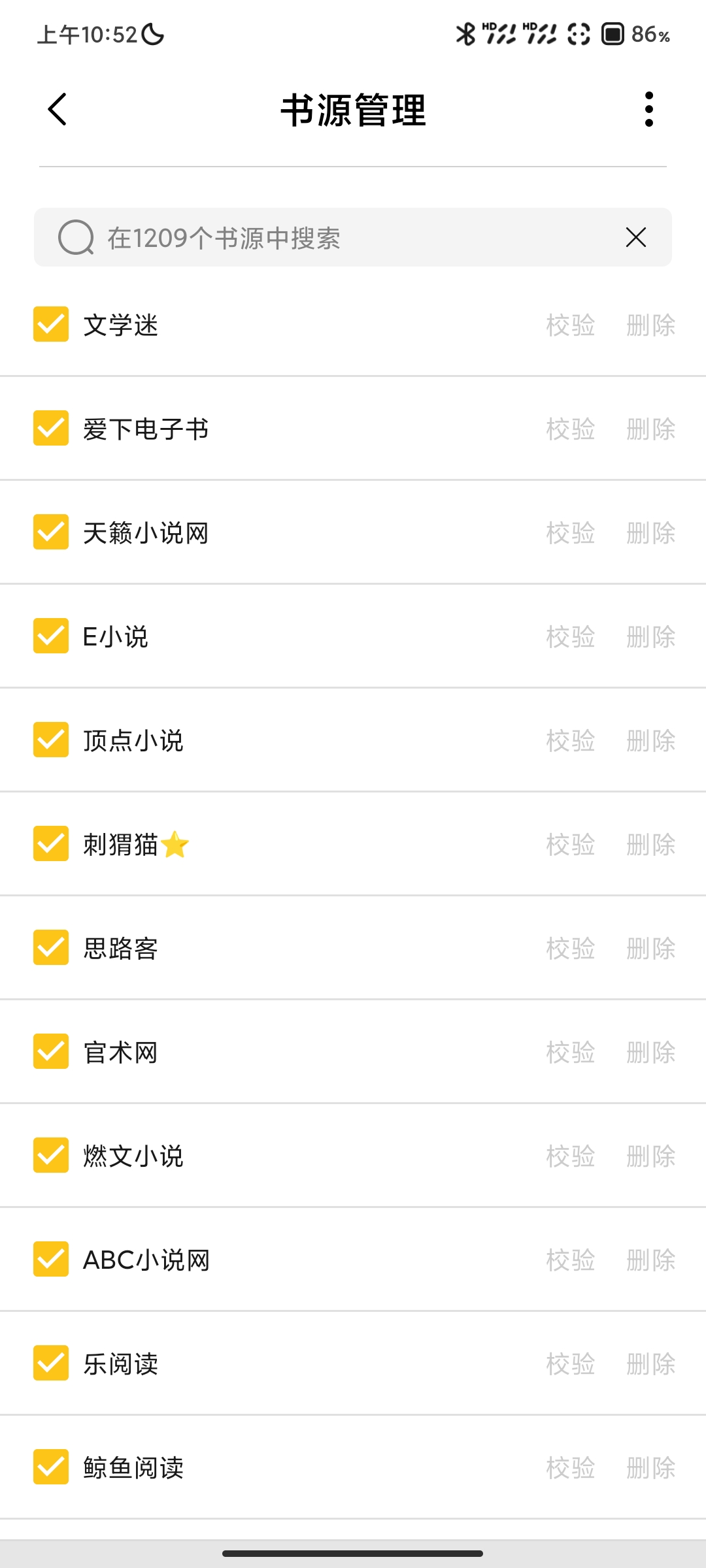Screen dimensions: 706x1568
Task: Delete the 乐阅读 source
Action: (650, 1364)
